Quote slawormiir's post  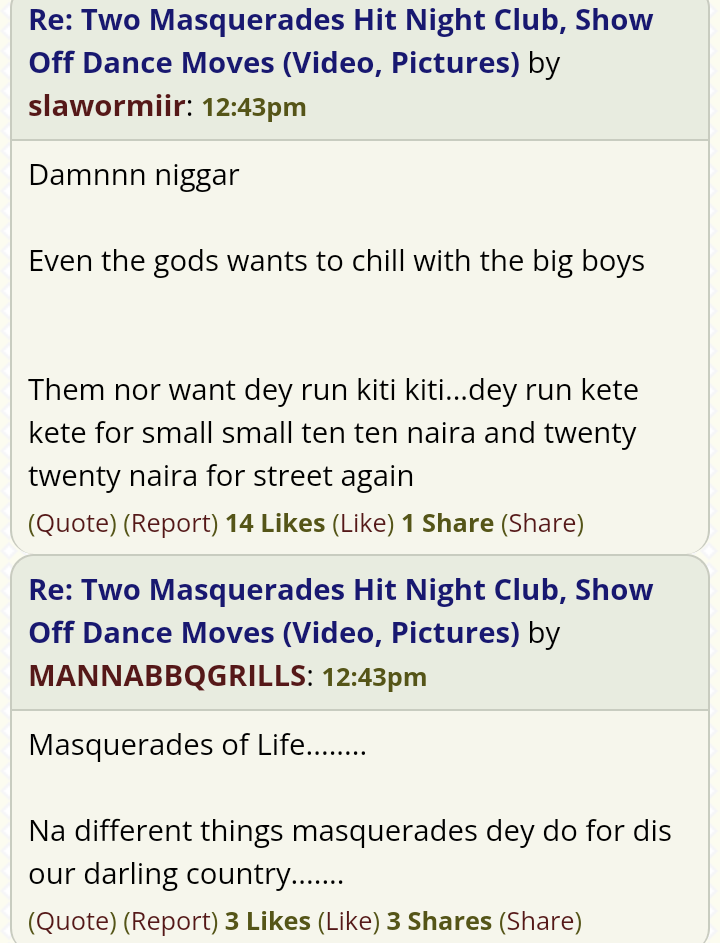72,523
